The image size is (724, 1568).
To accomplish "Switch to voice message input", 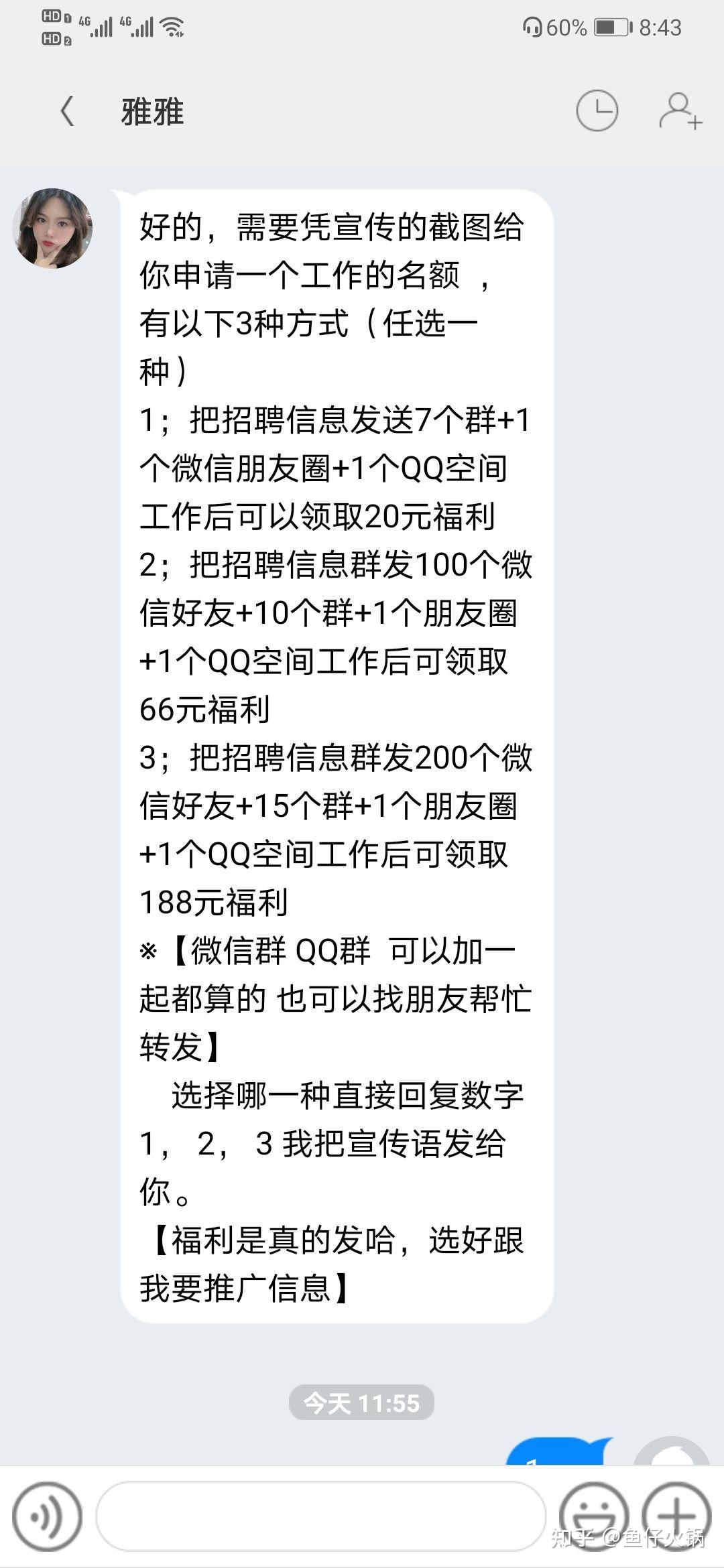I will pos(47,1517).
